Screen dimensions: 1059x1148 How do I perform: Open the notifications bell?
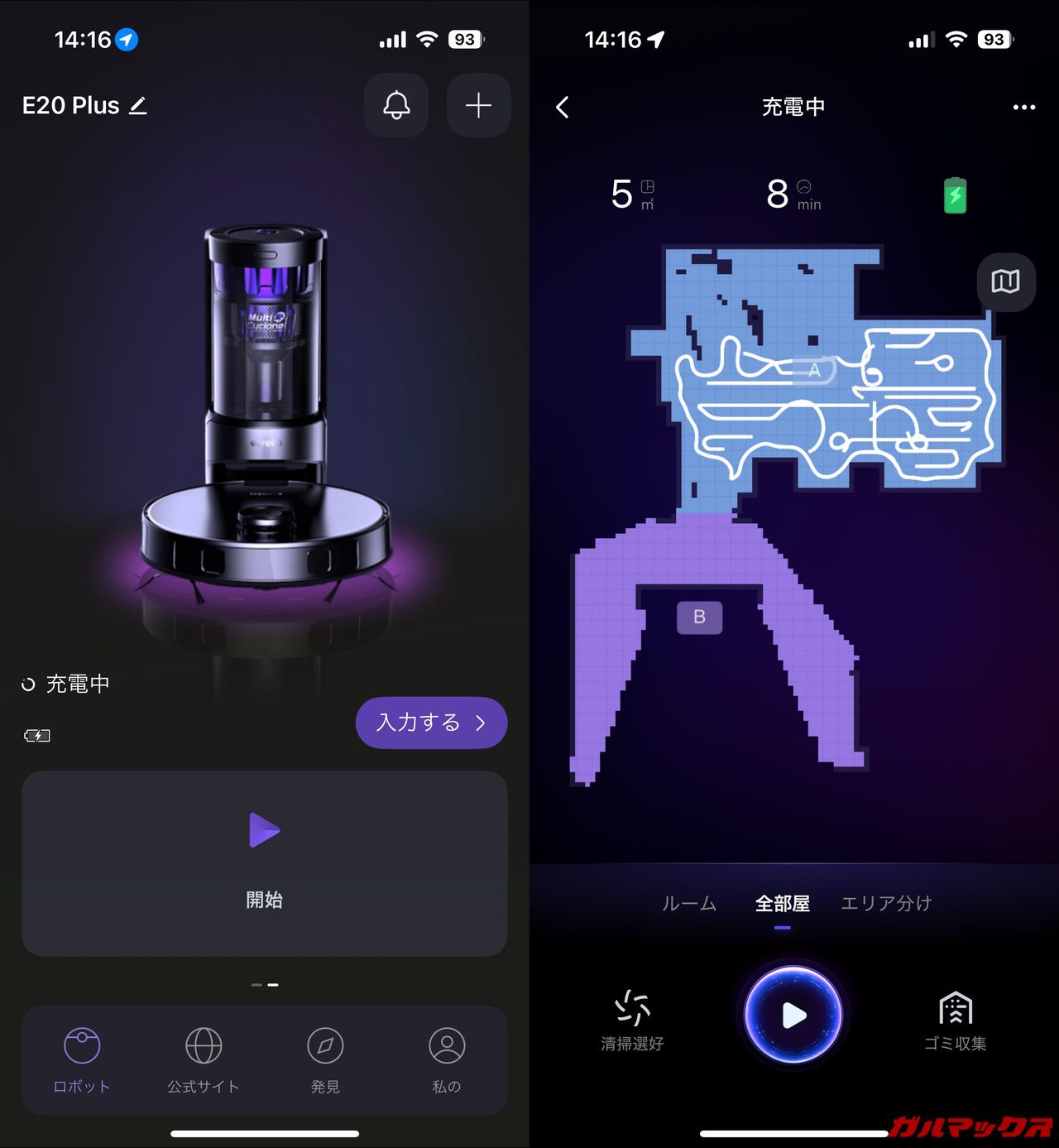point(396,105)
